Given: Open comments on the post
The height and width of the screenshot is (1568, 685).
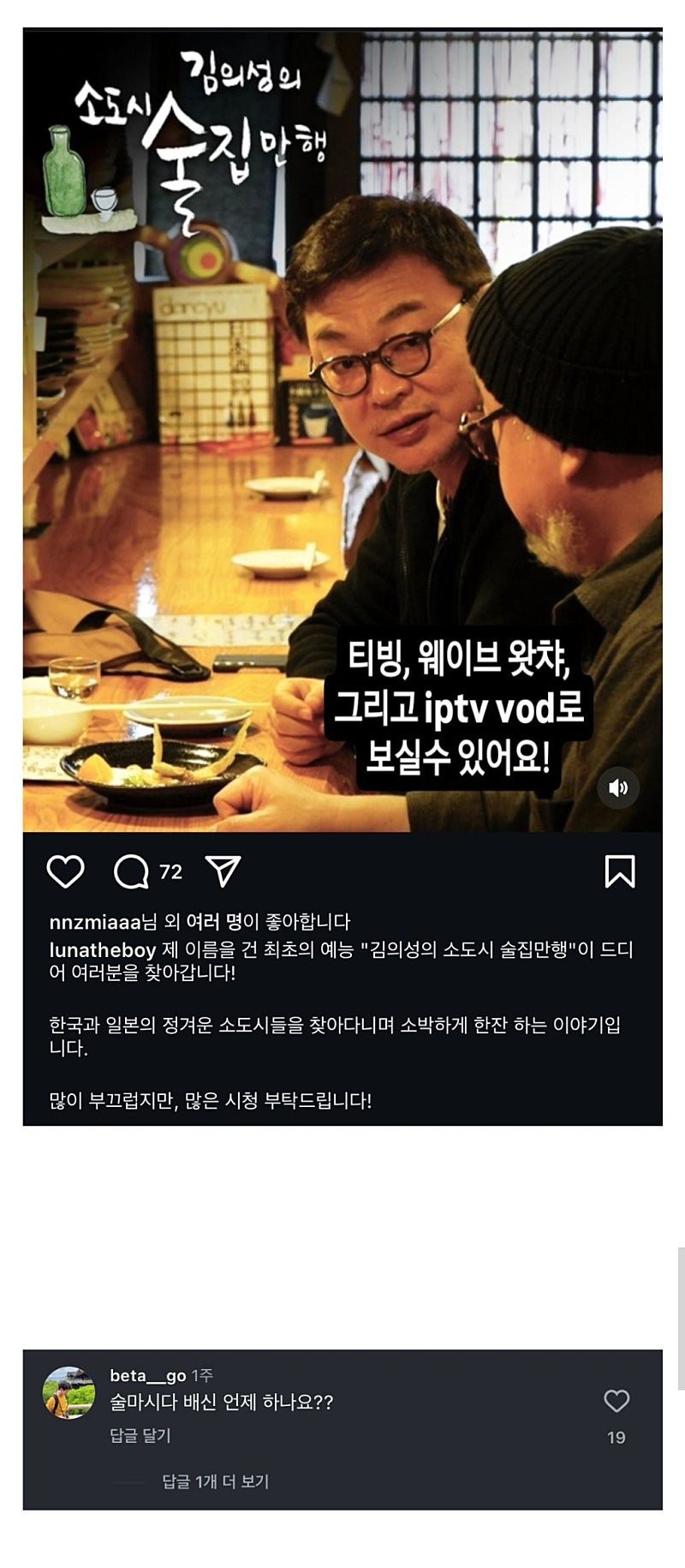Looking at the screenshot, I should tap(131, 872).
